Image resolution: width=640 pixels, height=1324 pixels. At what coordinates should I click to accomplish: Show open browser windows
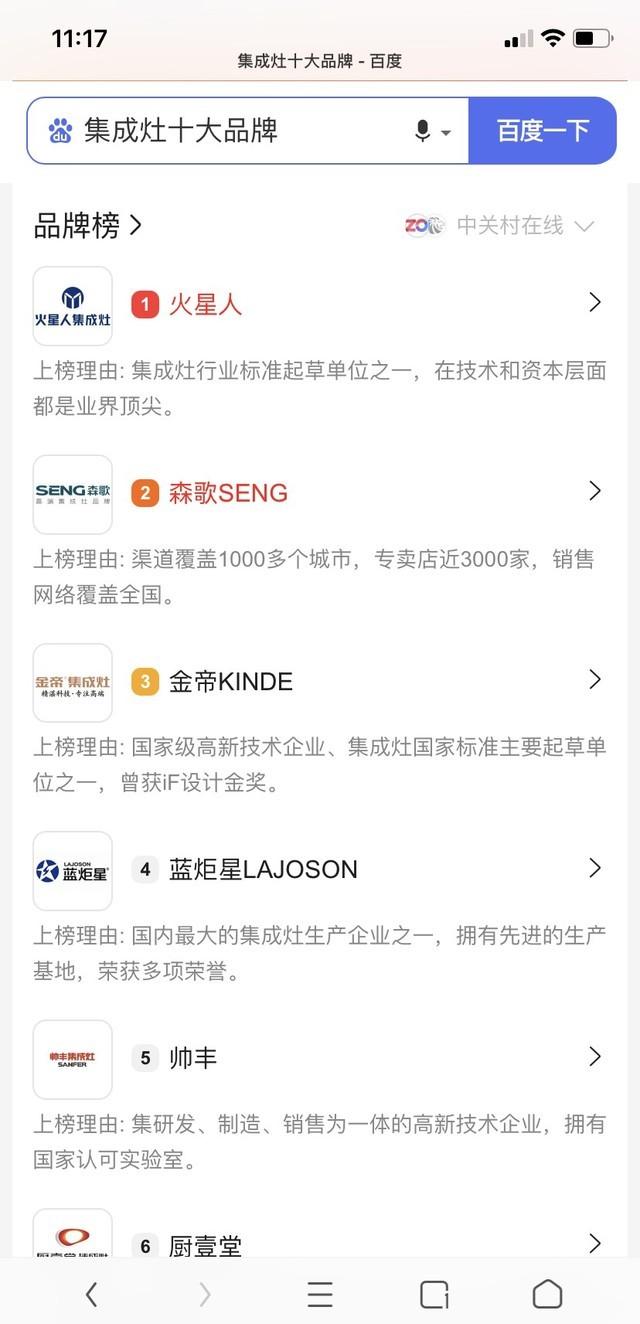coord(434,1294)
